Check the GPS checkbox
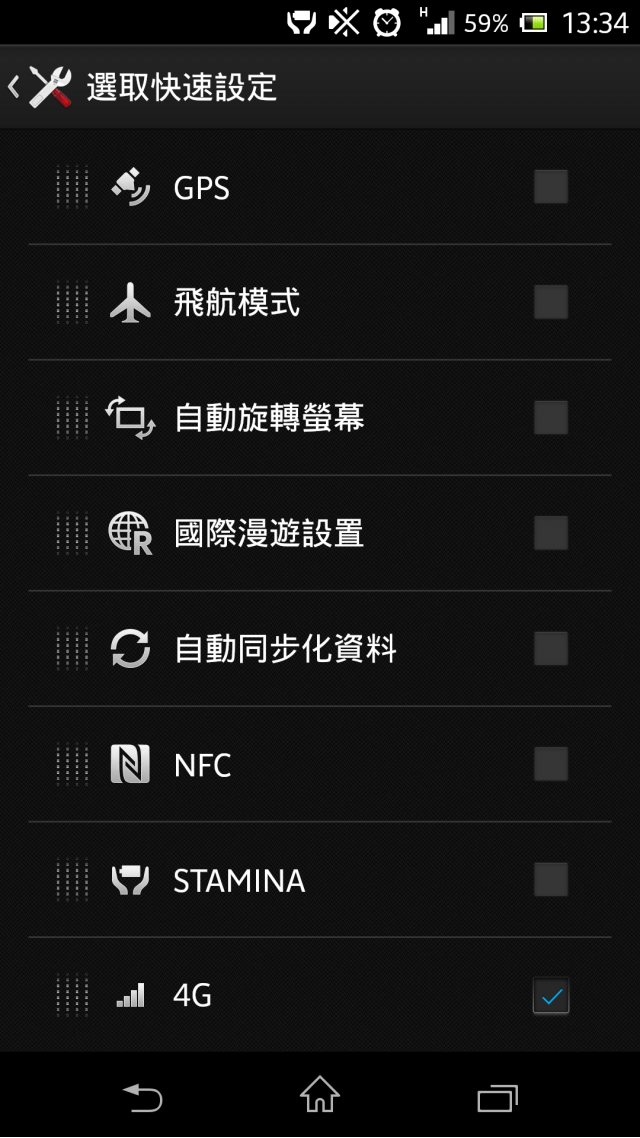 [550, 187]
